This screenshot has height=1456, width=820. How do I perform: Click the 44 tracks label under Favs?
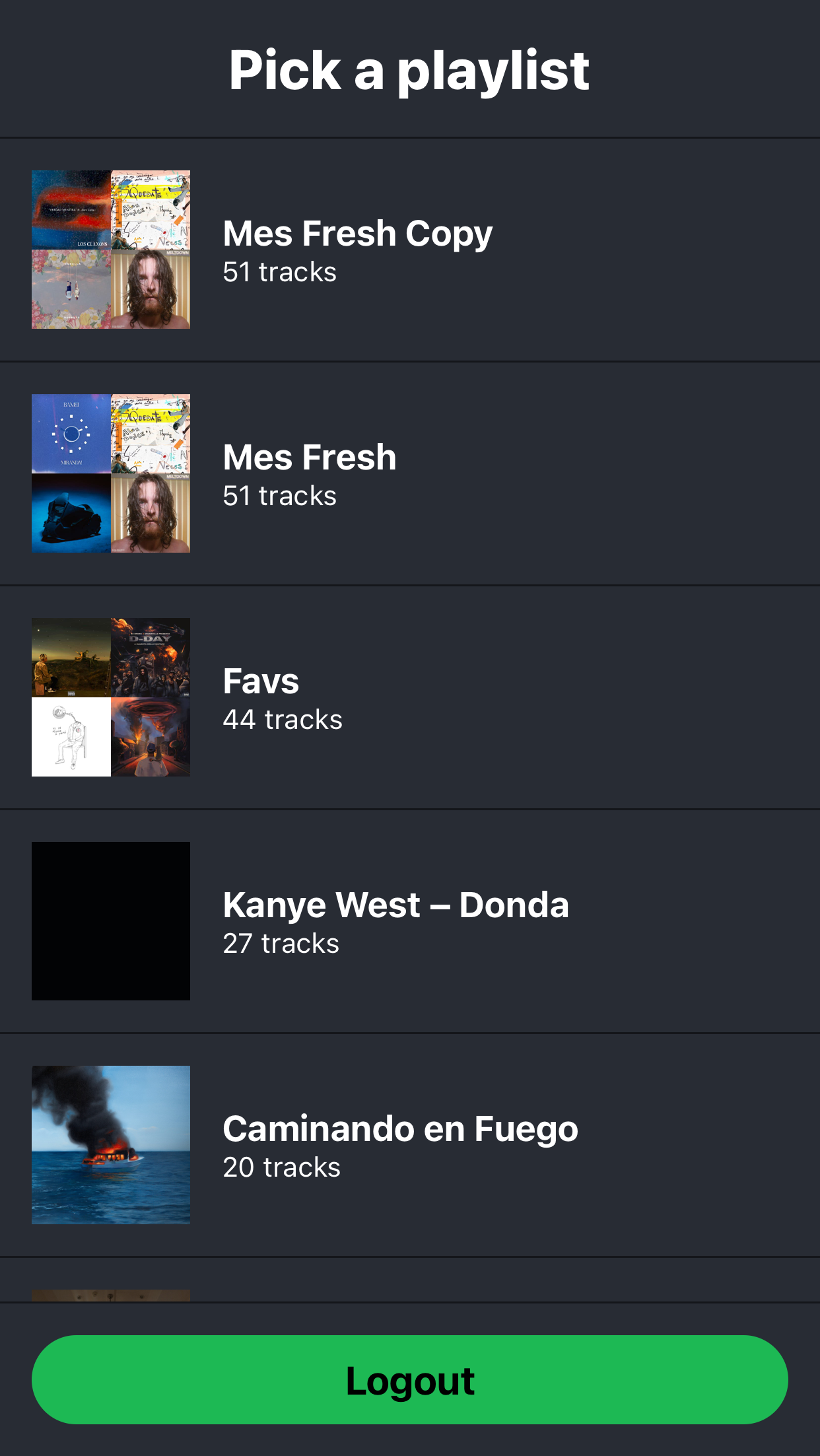(x=282, y=719)
